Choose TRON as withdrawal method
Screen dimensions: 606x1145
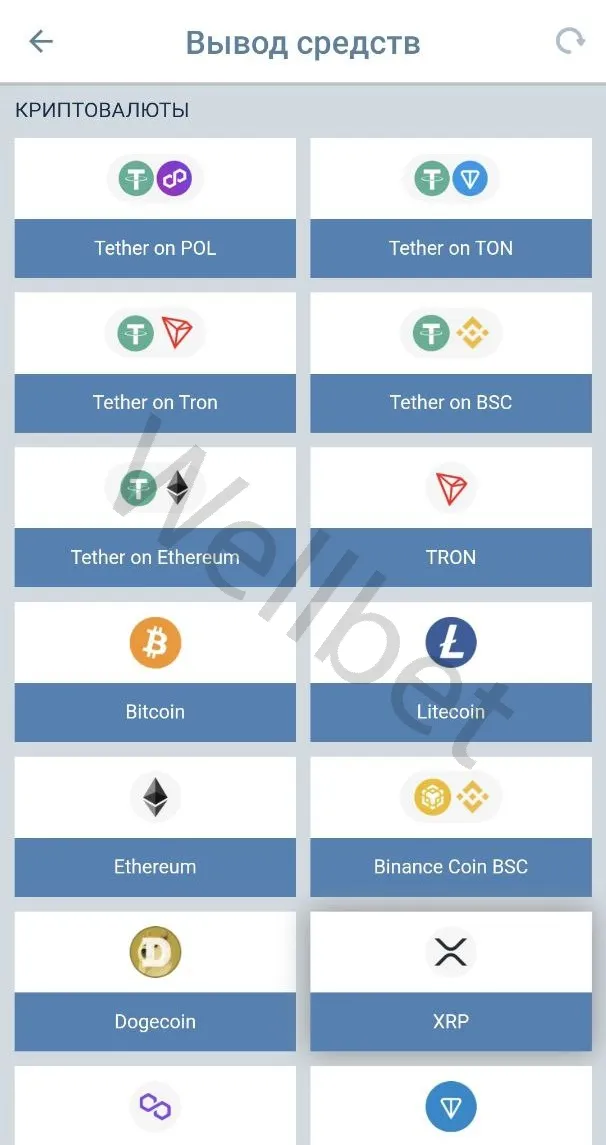click(451, 518)
